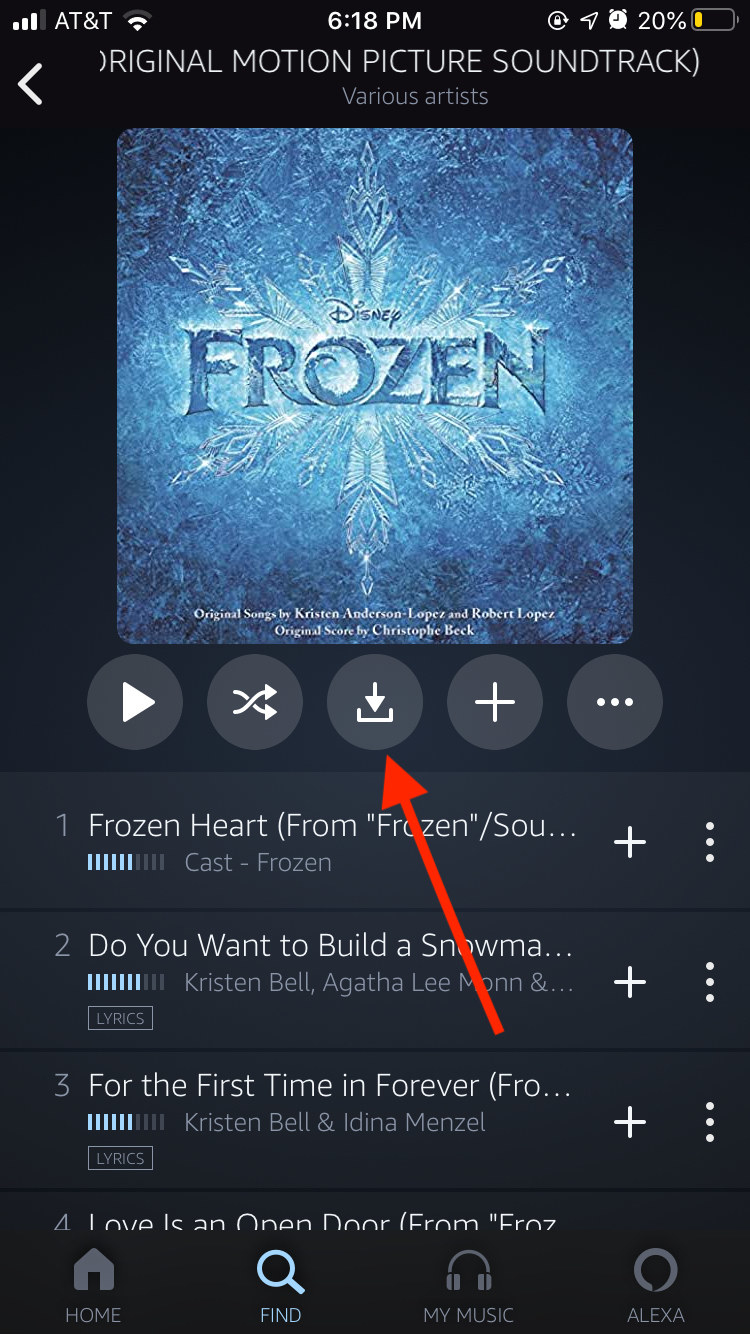Add Do You Want to Build a Snowman
The width and height of the screenshot is (750, 1334).
(x=630, y=982)
